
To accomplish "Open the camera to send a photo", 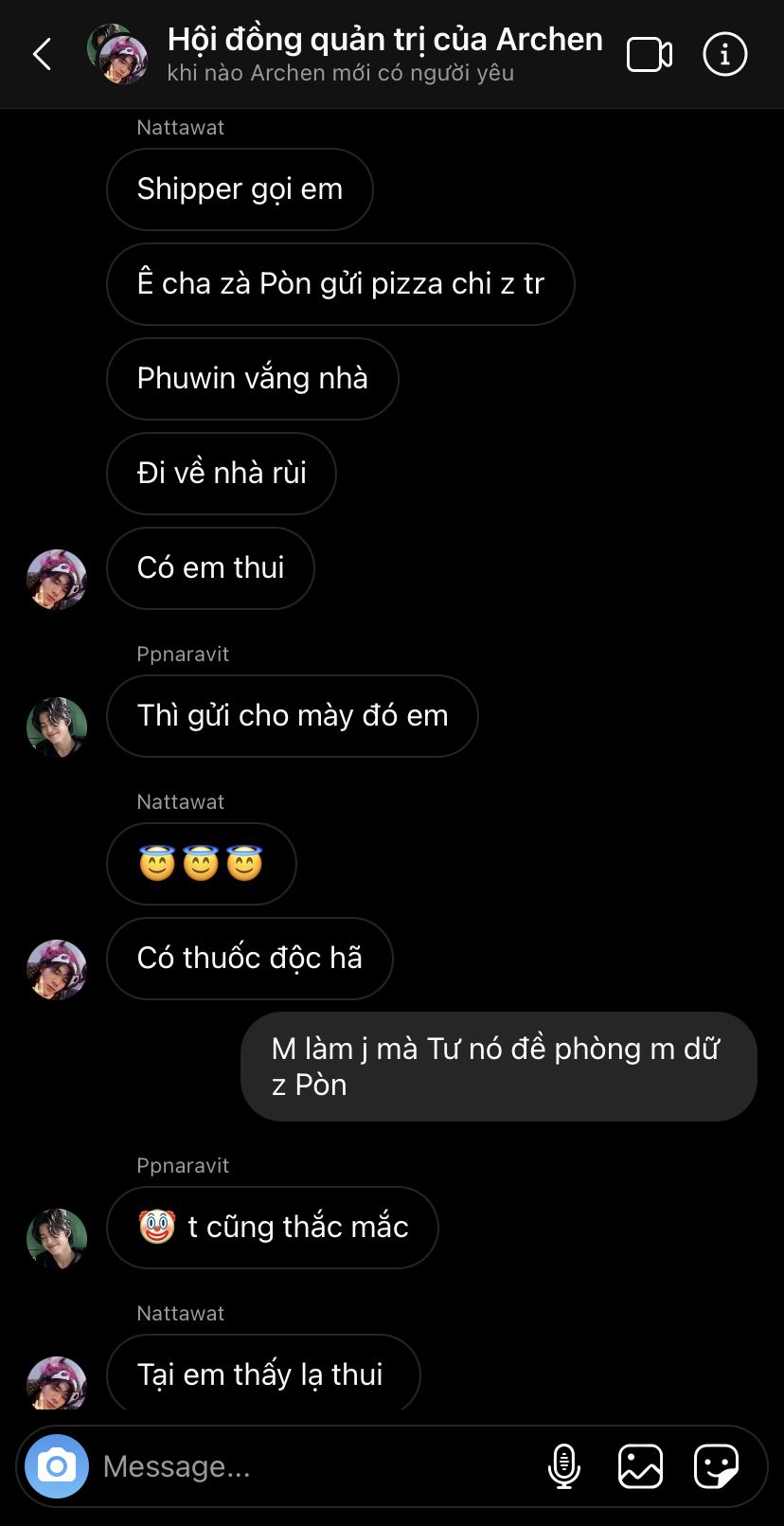I will (x=57, y=1466).
